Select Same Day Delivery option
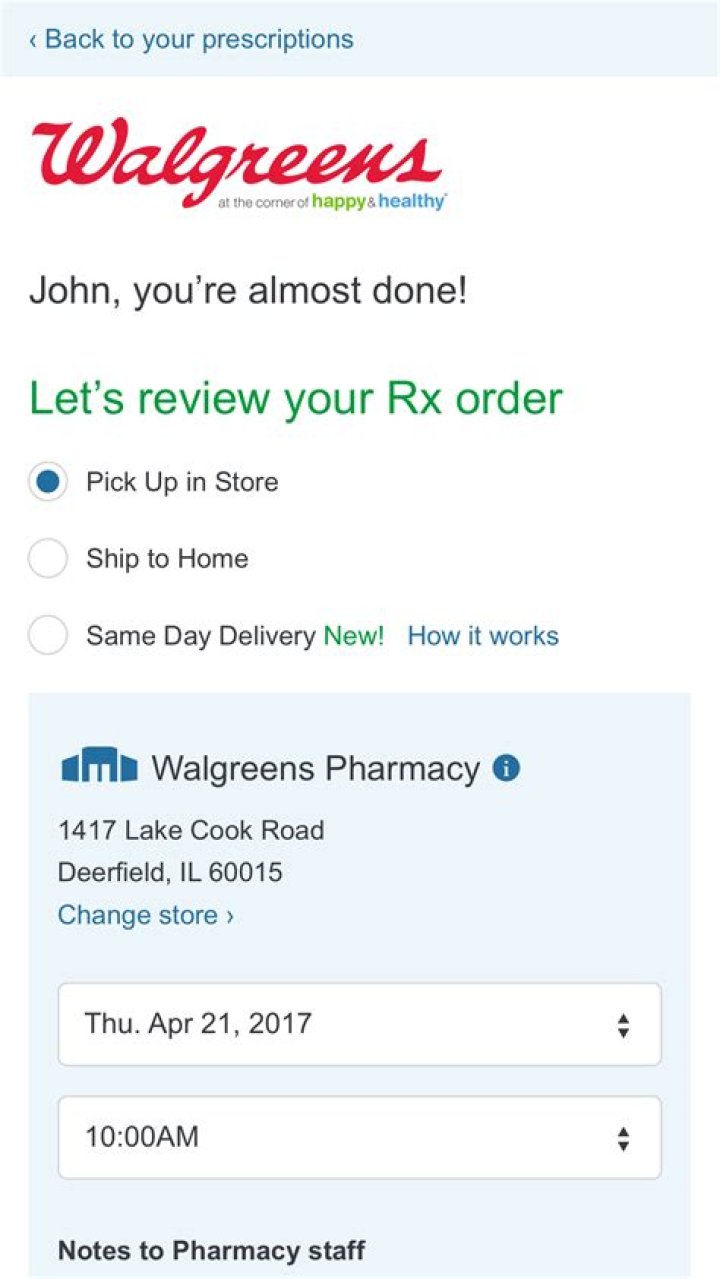The width and height of the screenshot is (720, 1279). (x=48, y=636)
